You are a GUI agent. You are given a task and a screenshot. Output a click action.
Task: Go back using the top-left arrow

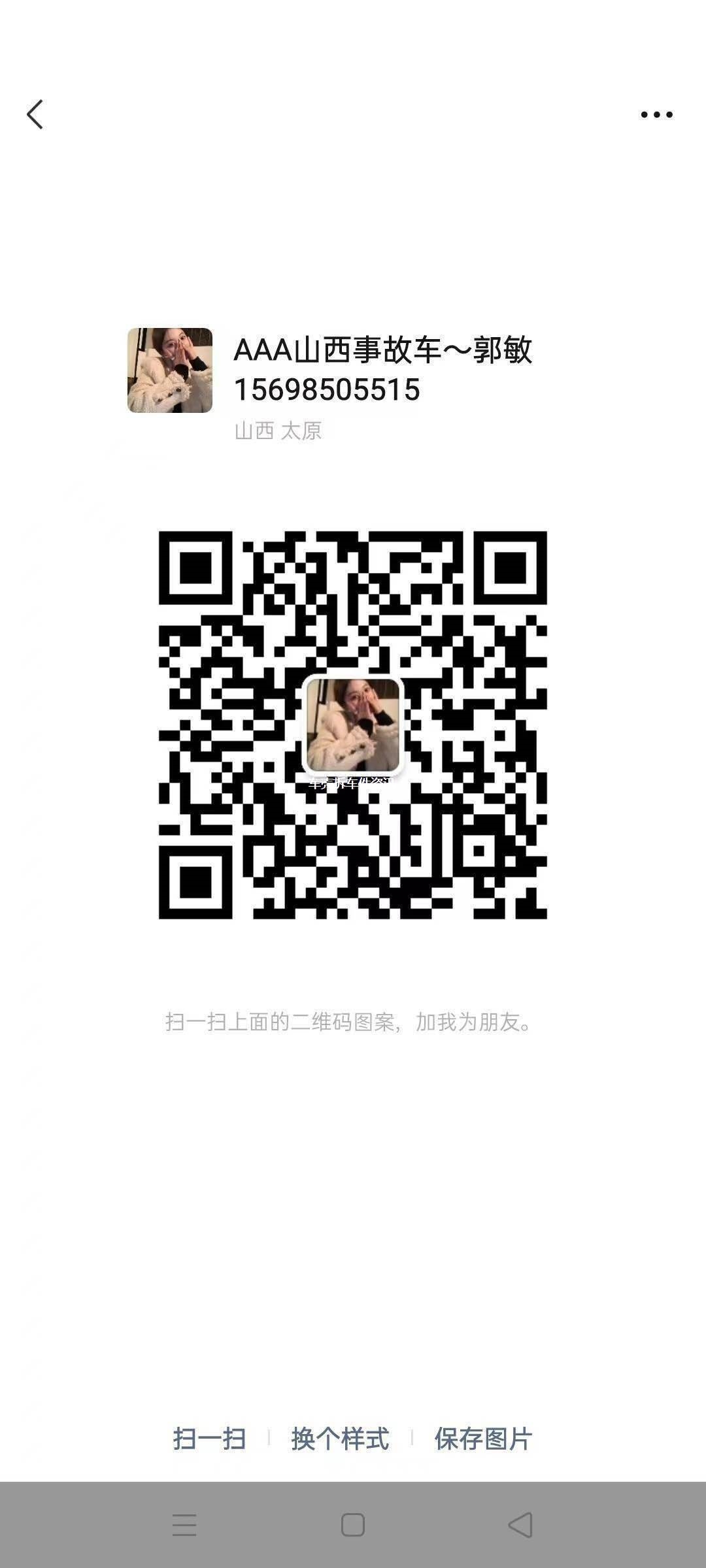(35, 114)
